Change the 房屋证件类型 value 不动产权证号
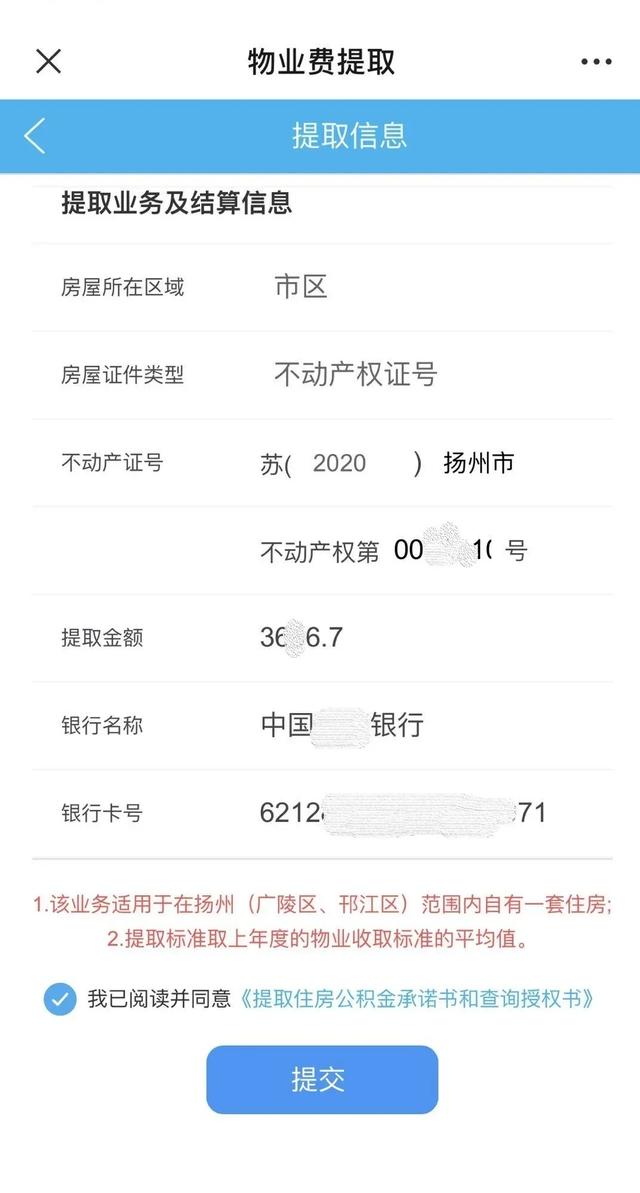640x1193 pixels. pos(355,374)
